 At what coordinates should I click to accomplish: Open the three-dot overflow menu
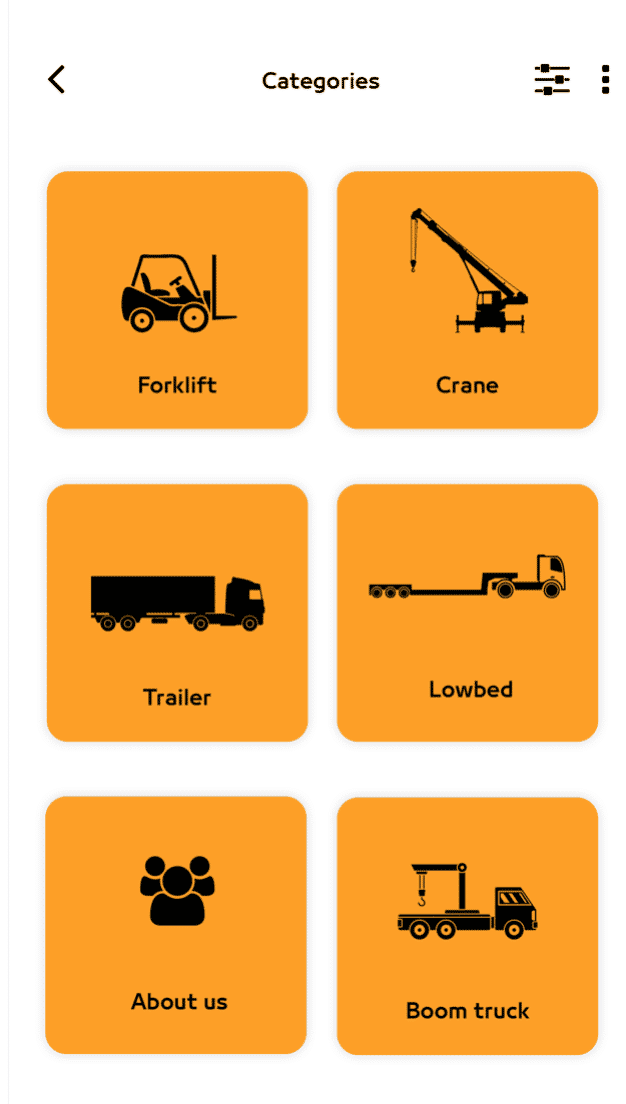click(605, 80)
